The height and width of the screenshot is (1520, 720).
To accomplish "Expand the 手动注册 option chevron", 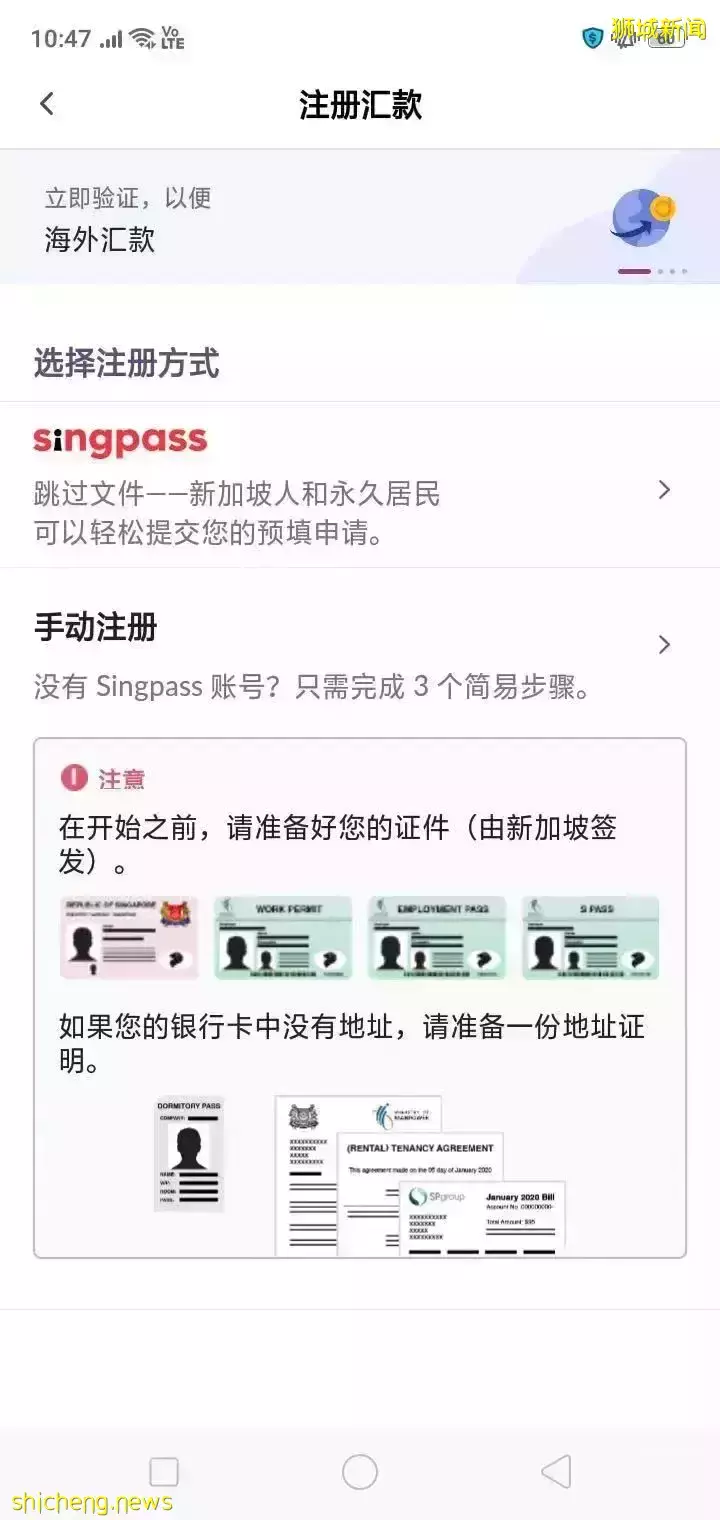I will (663, 644).
